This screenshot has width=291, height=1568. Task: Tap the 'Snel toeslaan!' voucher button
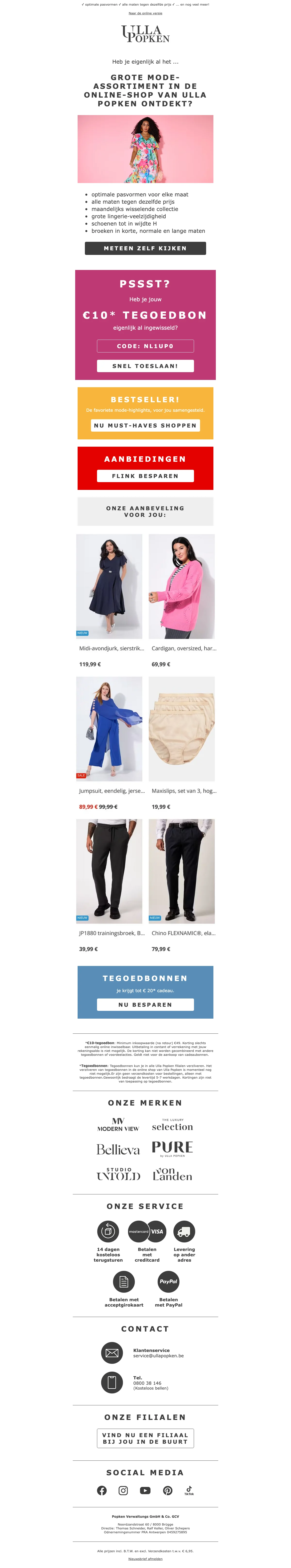coord(145,366)
